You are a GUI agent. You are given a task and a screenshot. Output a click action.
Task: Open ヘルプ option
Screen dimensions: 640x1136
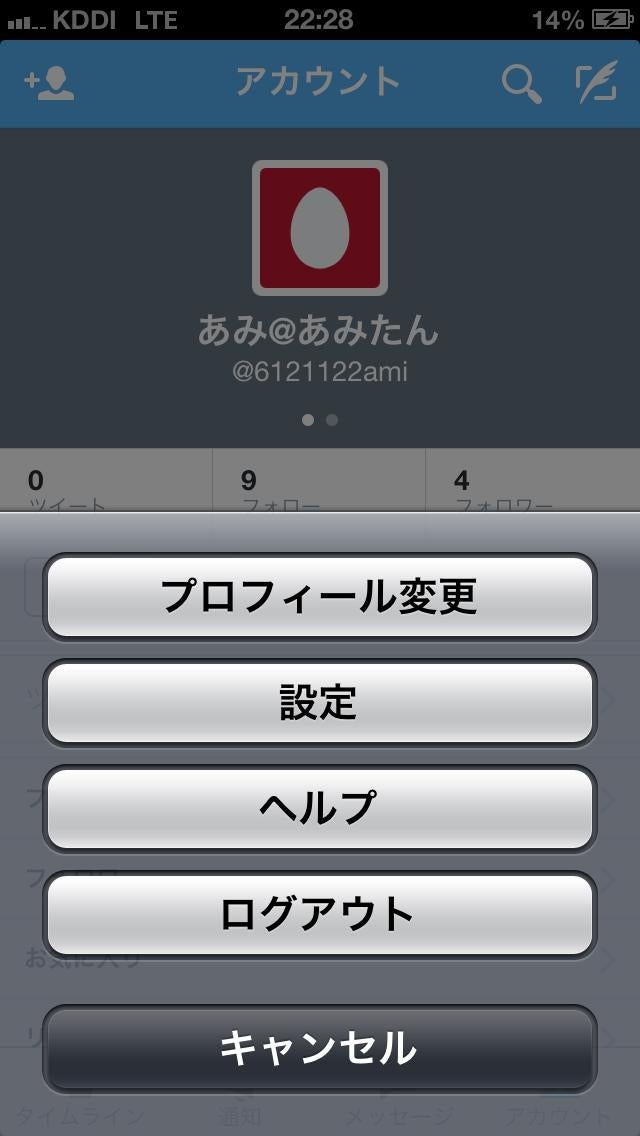319,808
